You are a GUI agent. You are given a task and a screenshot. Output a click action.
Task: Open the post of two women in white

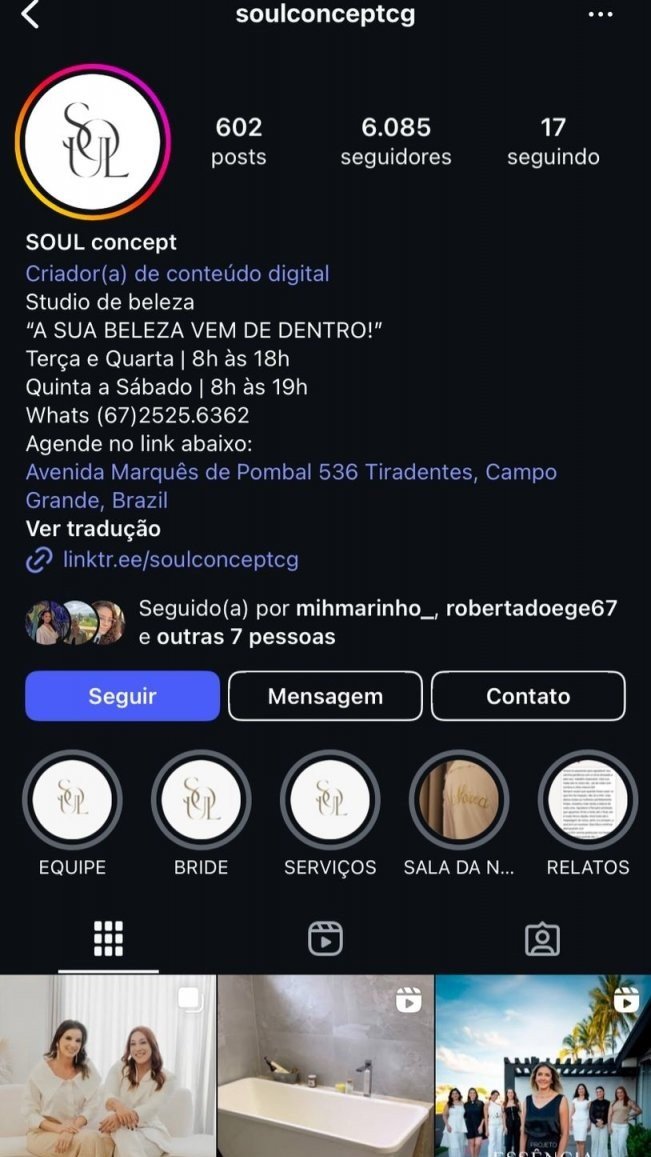[x=107, y=1066]
